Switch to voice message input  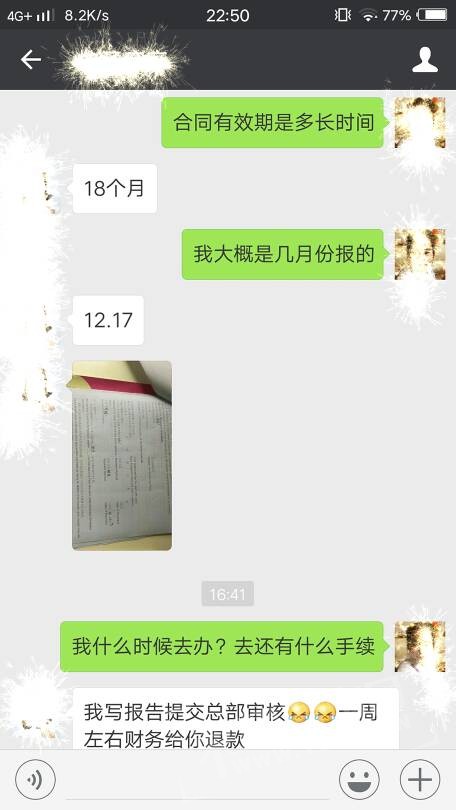pyautogui.click(x=35, y=780)
